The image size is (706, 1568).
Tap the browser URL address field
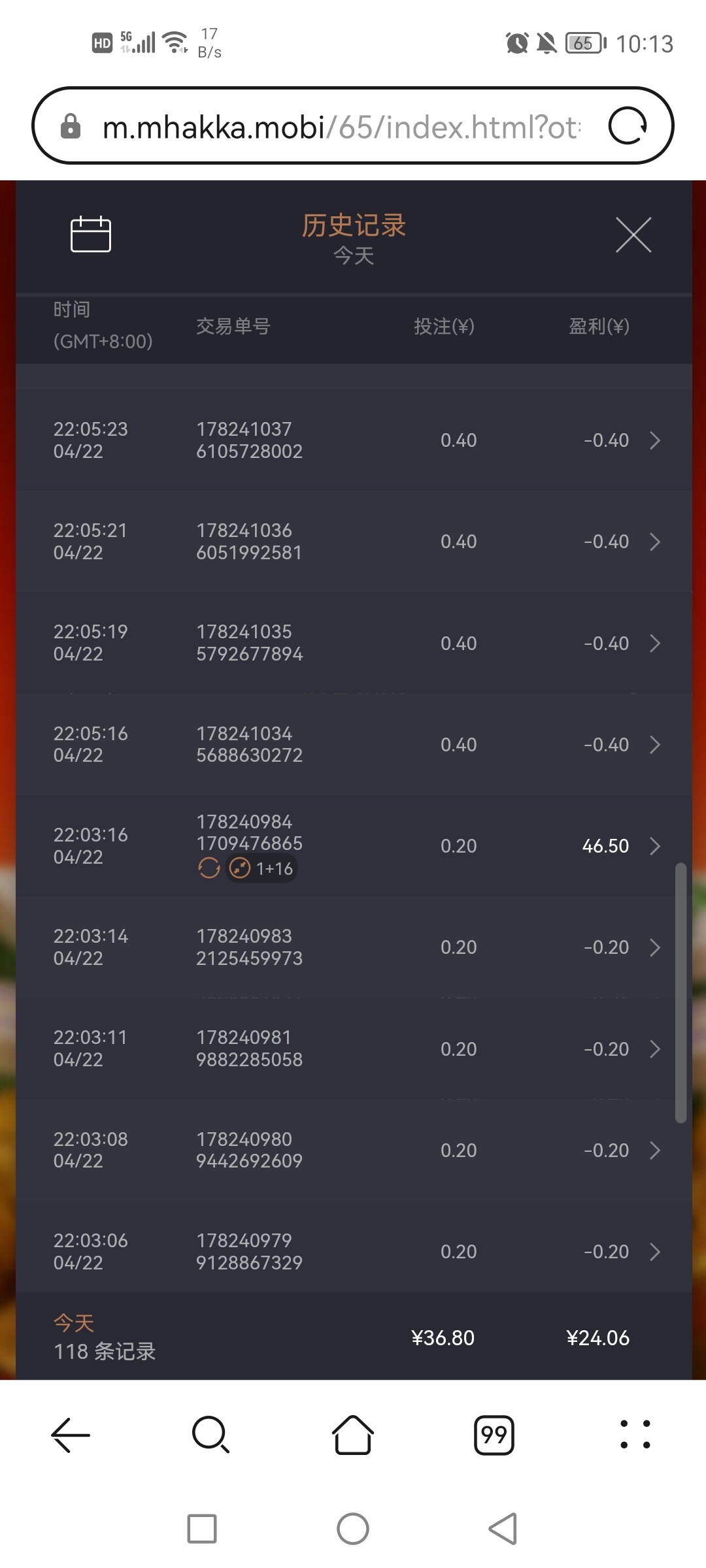pyautogui.click(x=340, y=127)
